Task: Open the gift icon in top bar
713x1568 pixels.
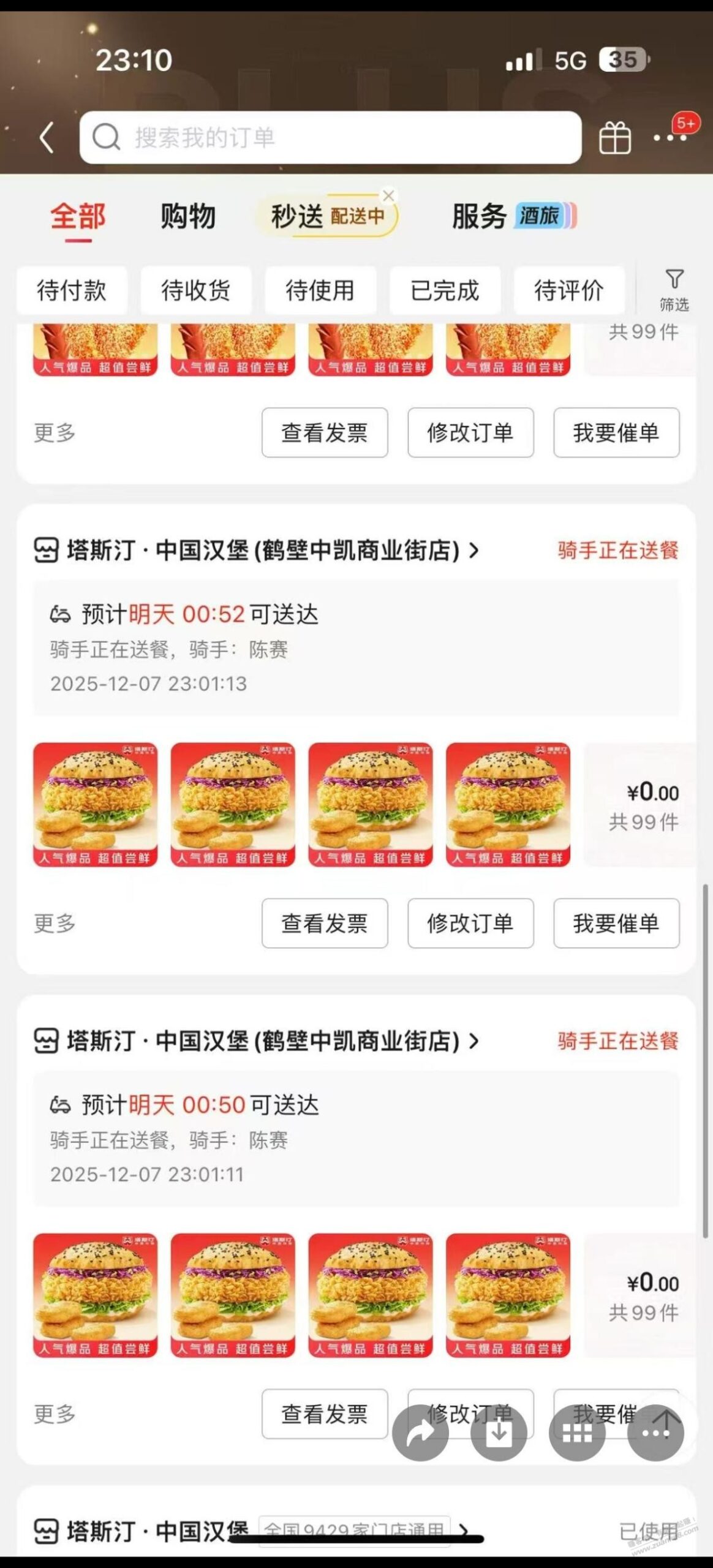Action: [x=617, y=138]
